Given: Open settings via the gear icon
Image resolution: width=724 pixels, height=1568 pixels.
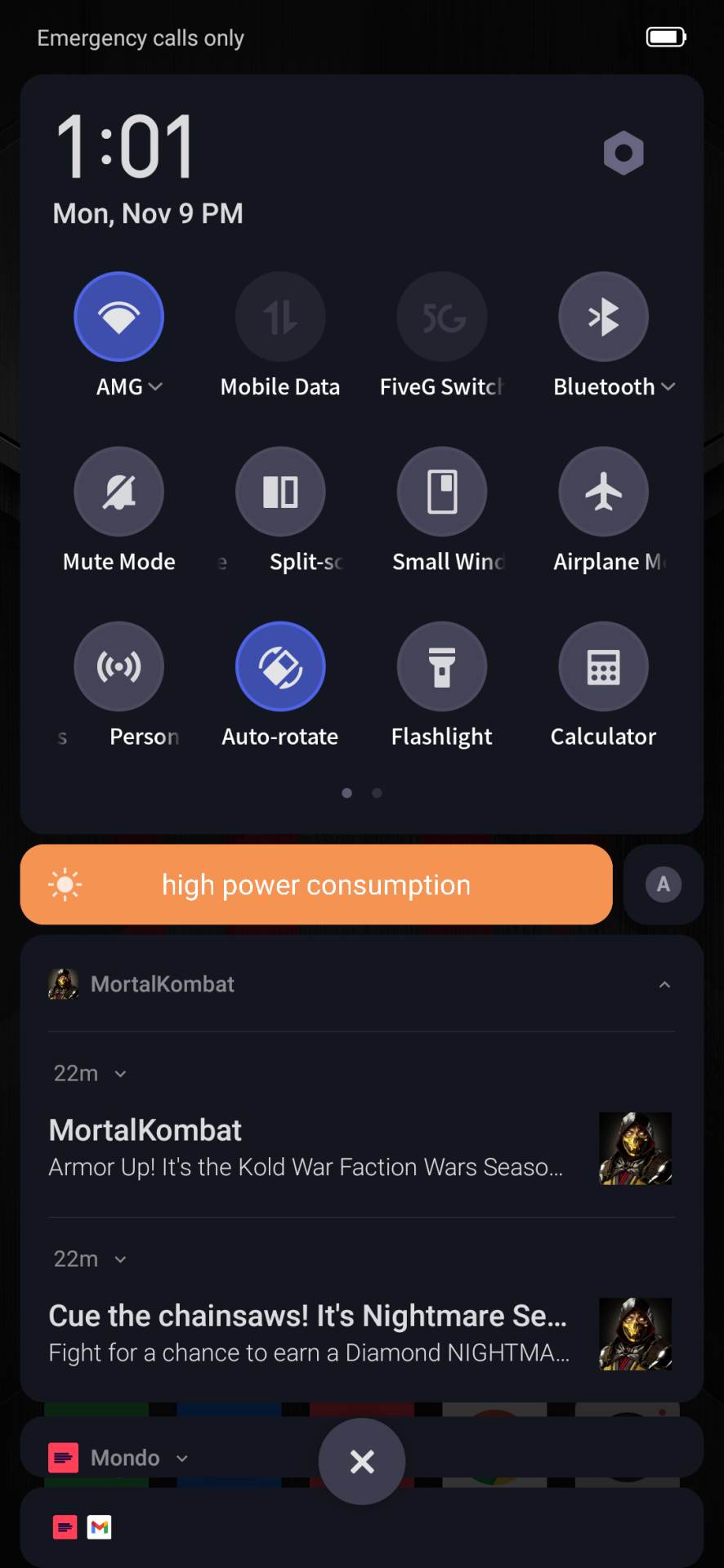Looking at the screenshot, I should [x=623, y=153].
